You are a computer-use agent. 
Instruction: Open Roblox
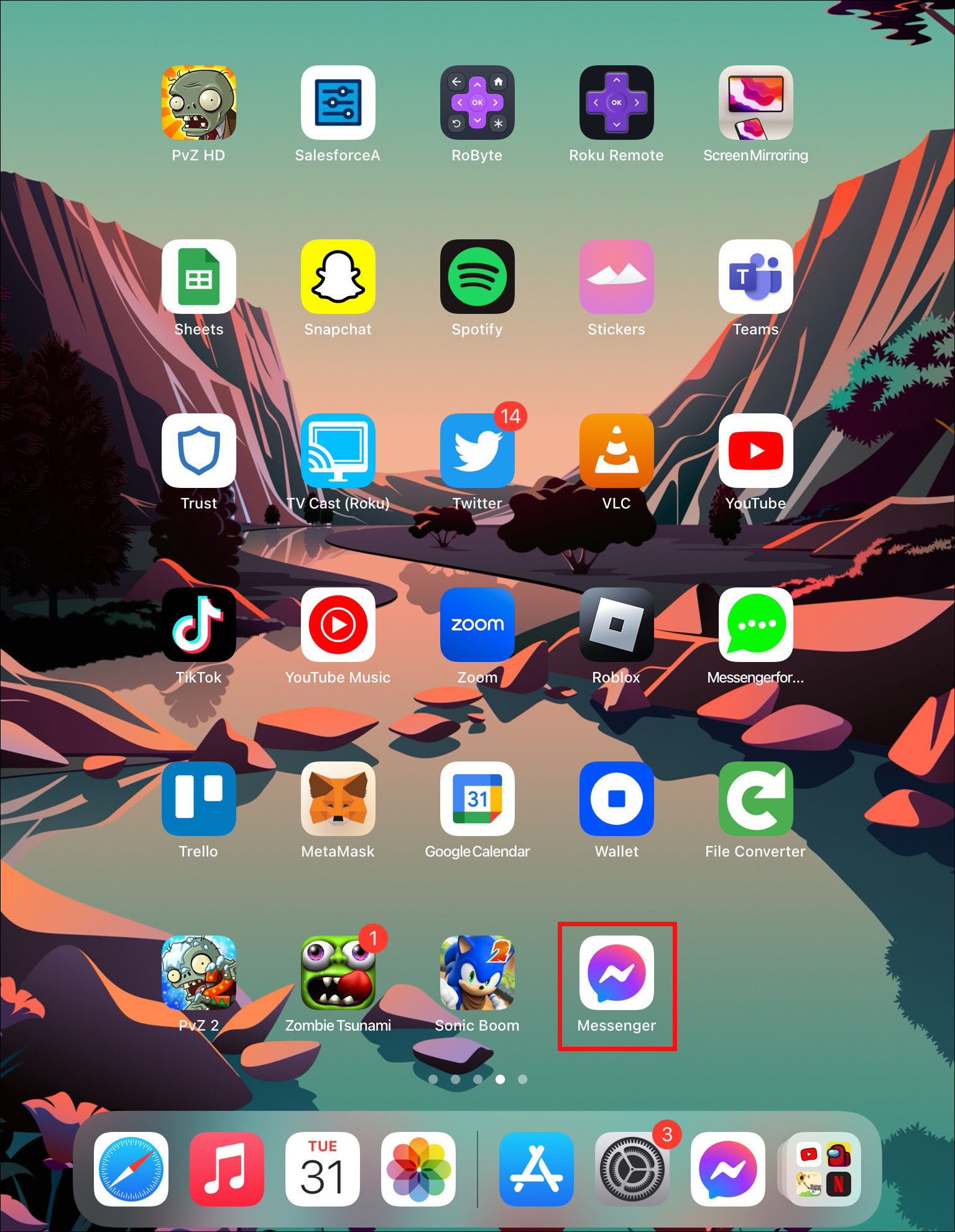tap(616, 625)
